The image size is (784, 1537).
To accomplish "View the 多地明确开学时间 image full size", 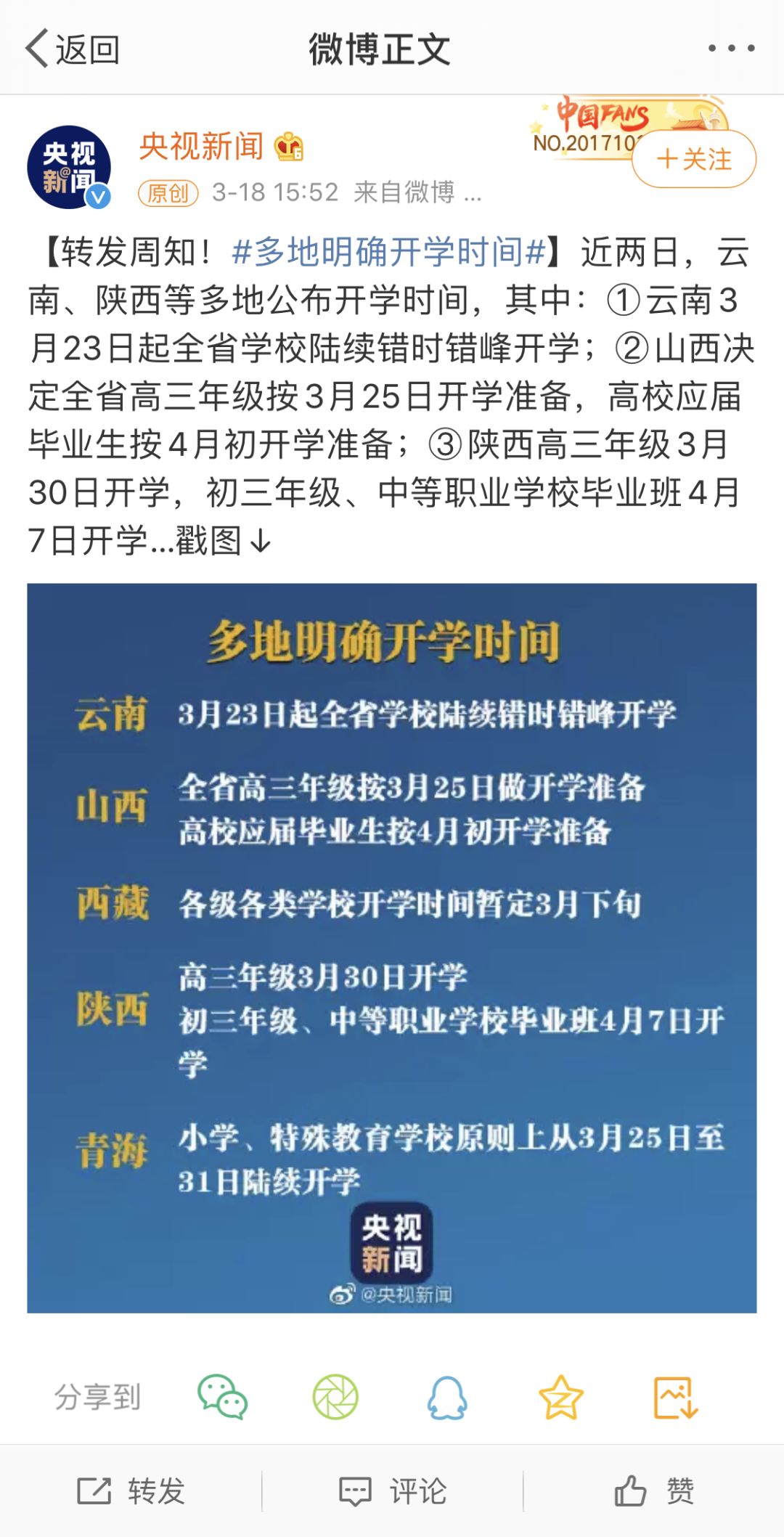I will [x=392, y=947].
